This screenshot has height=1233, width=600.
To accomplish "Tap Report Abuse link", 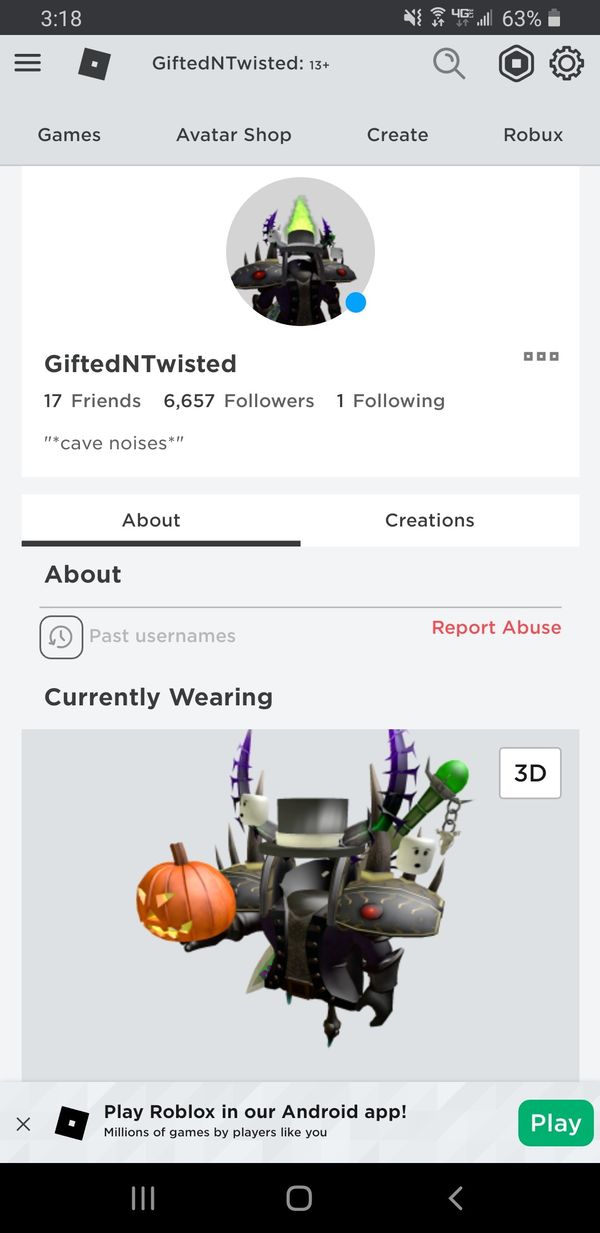I will [496, 628].
